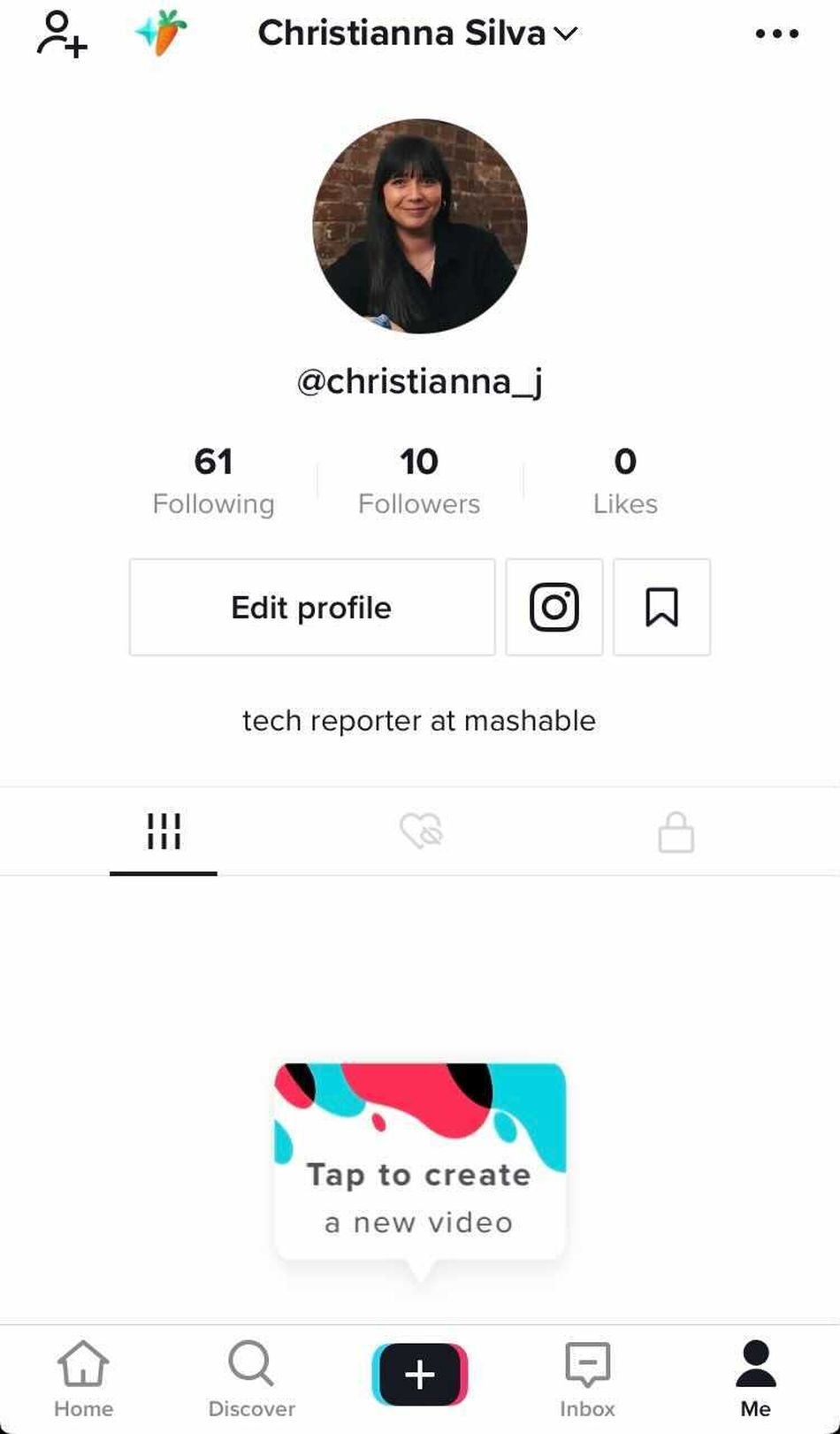Viewport: 840px width, 1434px height.
Task: Switch to the posted videos grid tab
Action: tap(164, 832)
